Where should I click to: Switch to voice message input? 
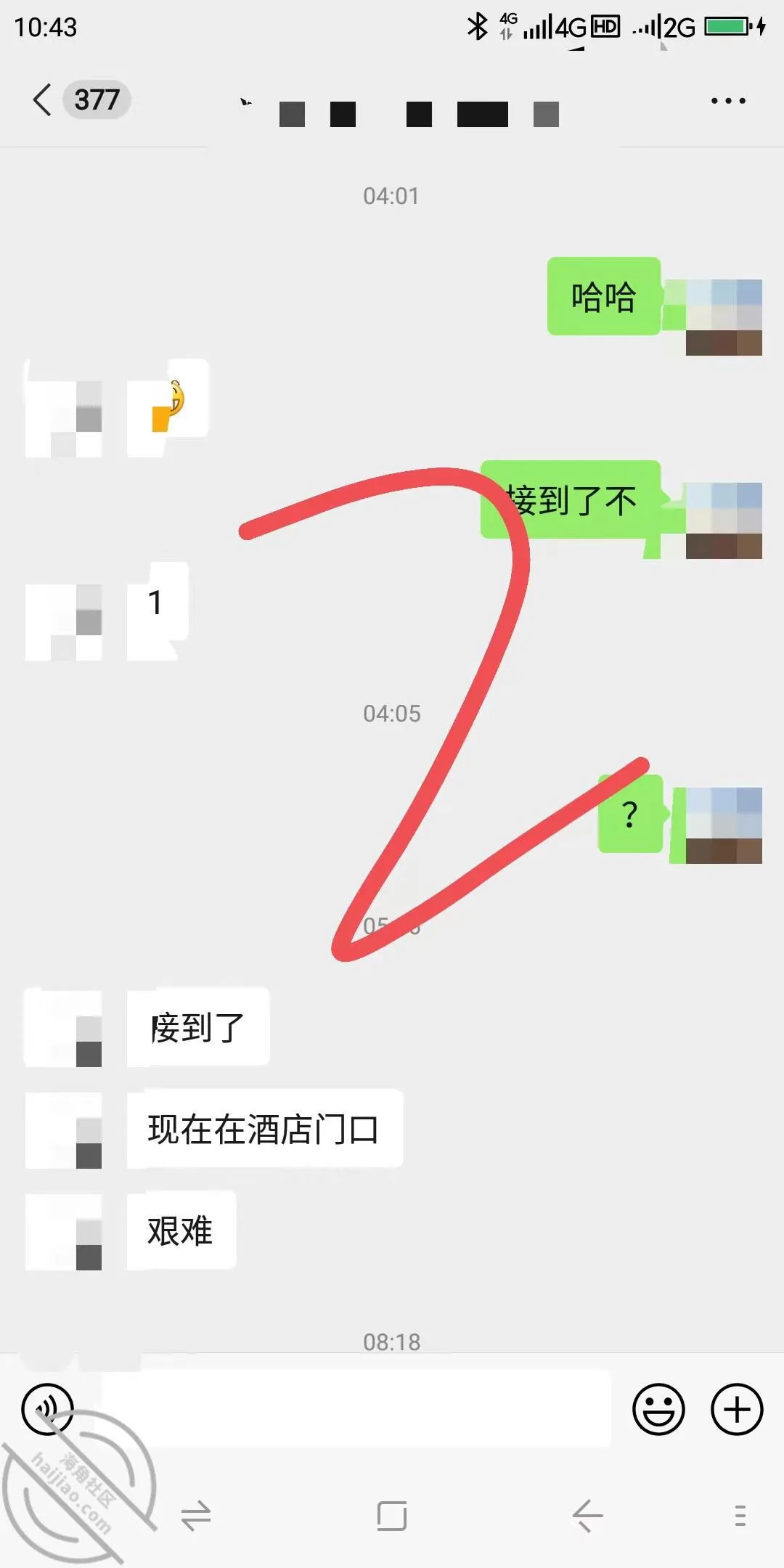pos(48,1409)
